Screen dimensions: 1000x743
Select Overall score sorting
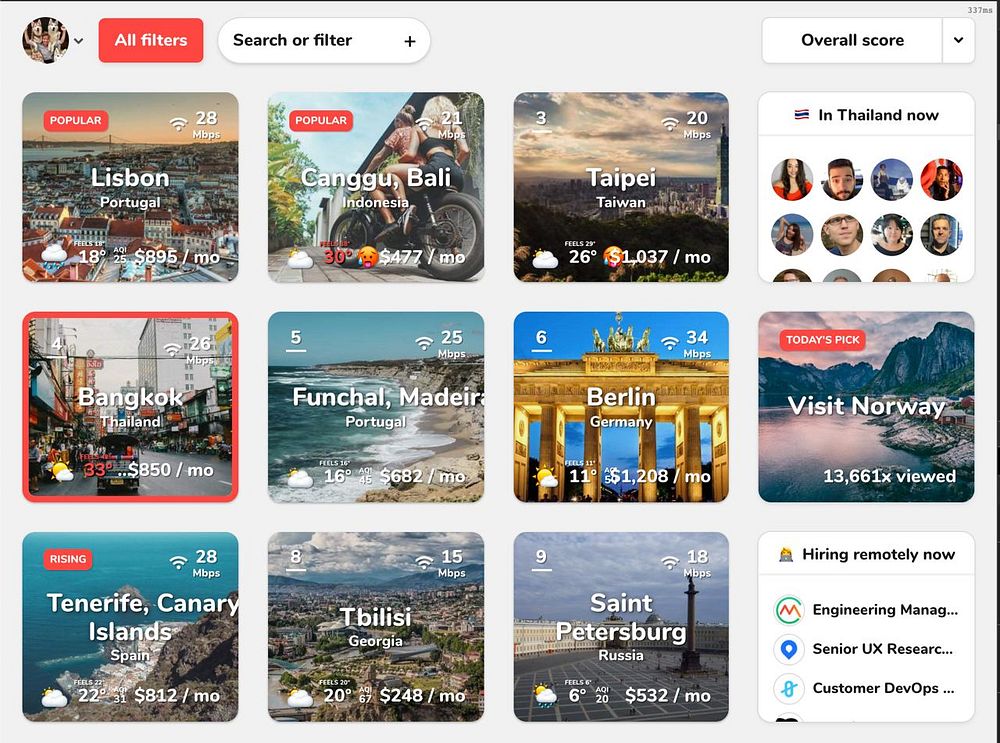click(852, 41)
